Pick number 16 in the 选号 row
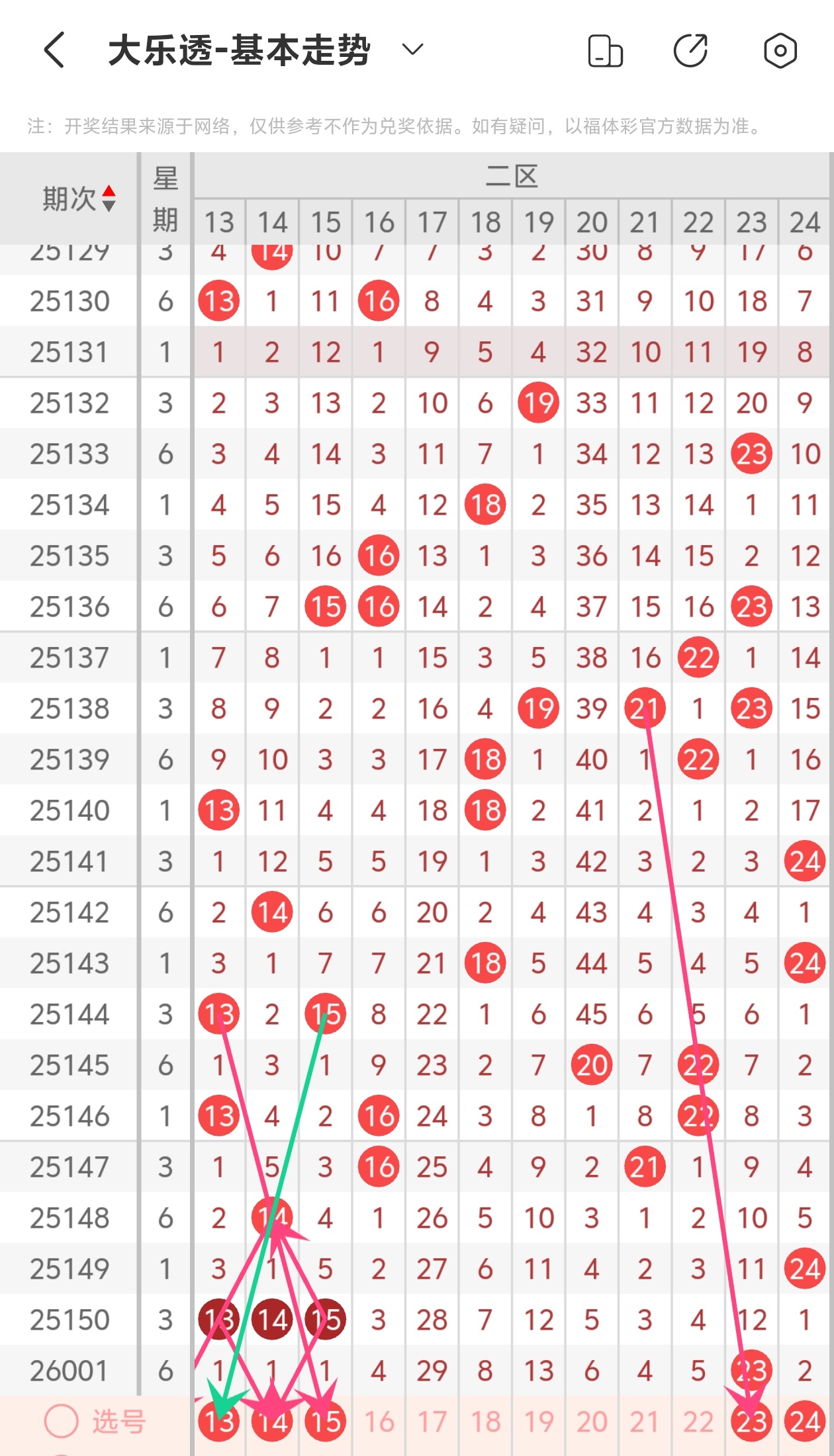834x1456 pixels. pyautogui.click(x=379, y=1421)
